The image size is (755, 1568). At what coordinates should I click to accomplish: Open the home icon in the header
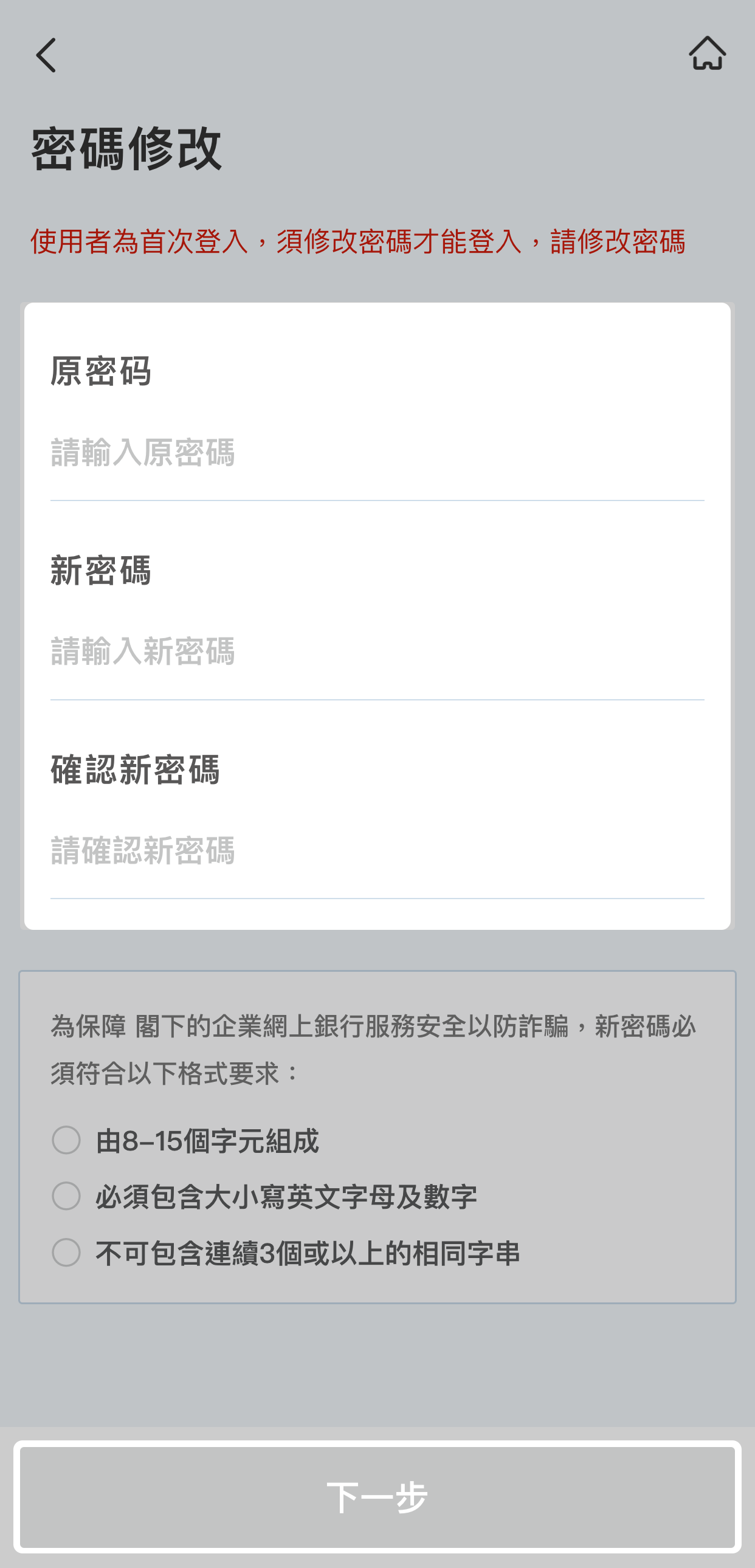click(x=707, y=53)
